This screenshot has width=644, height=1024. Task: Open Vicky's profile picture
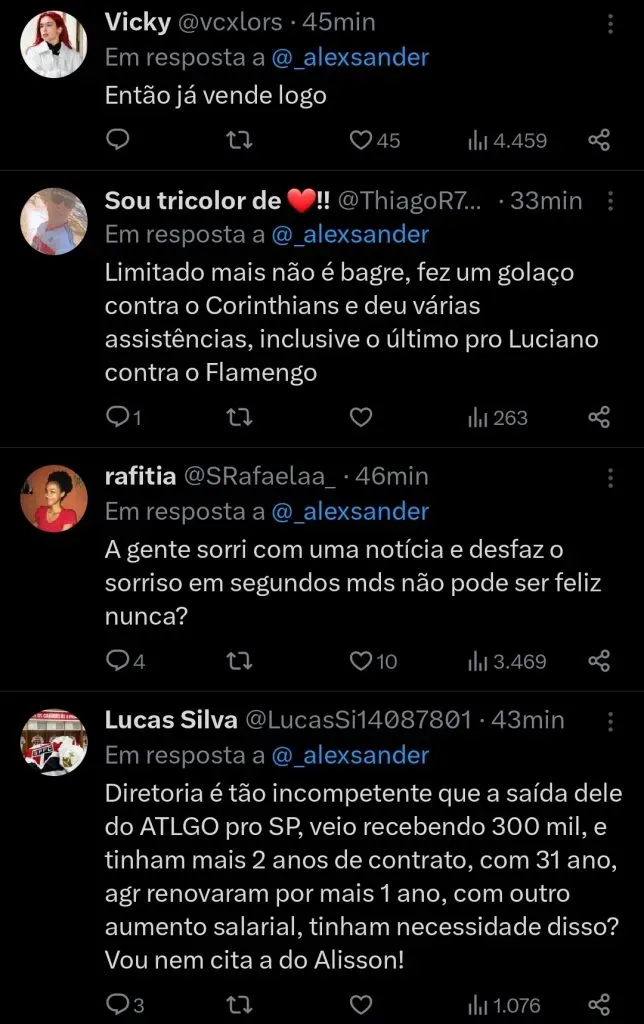tap(54, 44)
